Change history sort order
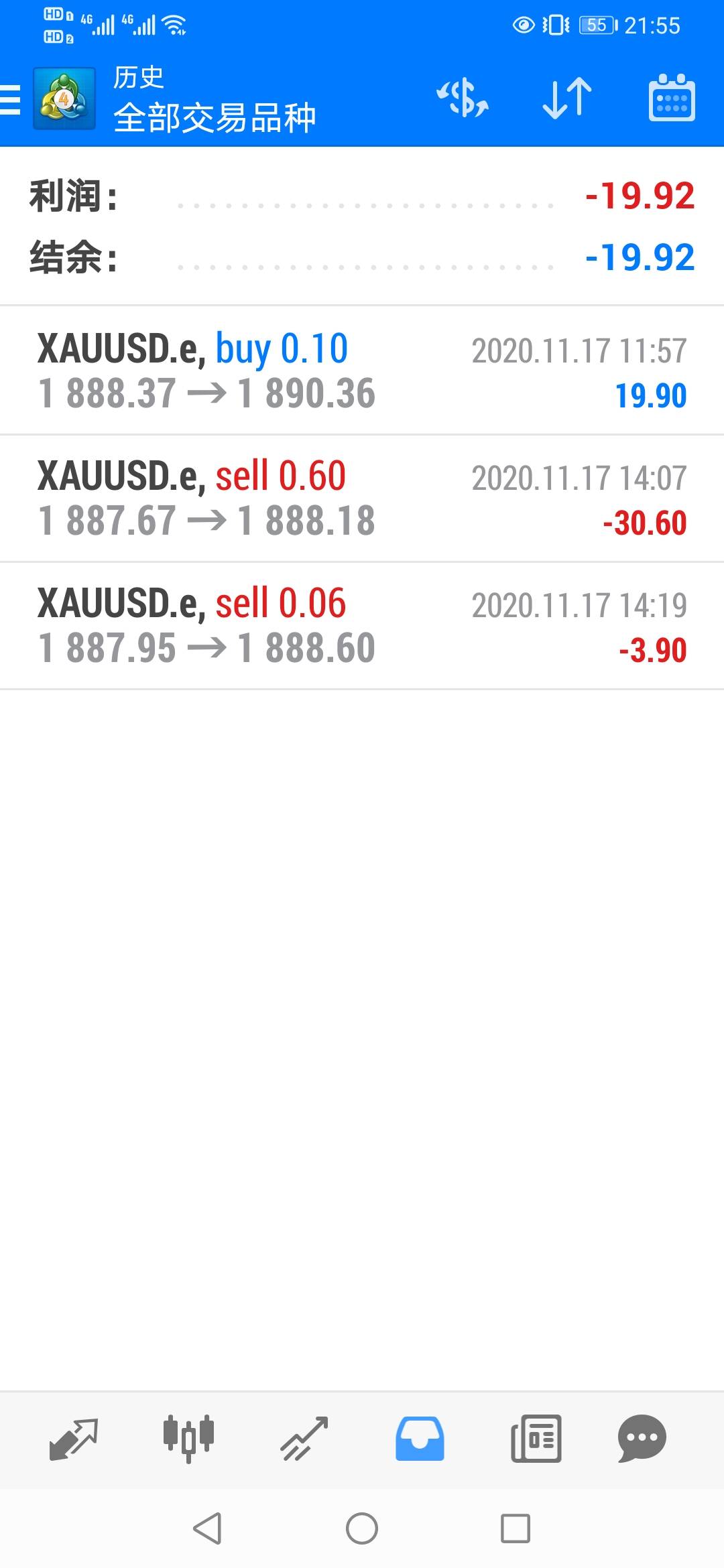Viewport: 724px width, 1568px height. point(567,99)
